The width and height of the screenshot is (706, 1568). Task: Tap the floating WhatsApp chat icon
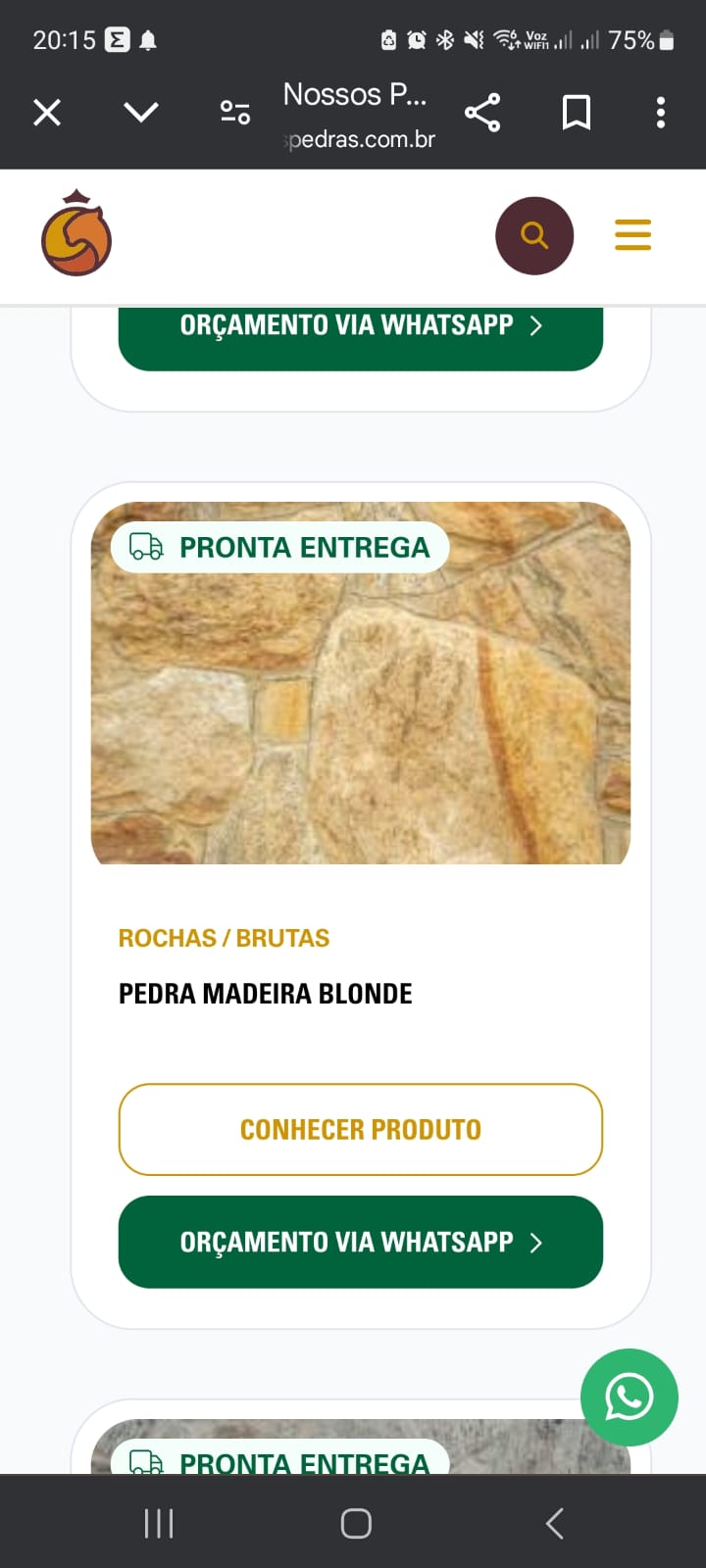click(x=629, y=1397)
